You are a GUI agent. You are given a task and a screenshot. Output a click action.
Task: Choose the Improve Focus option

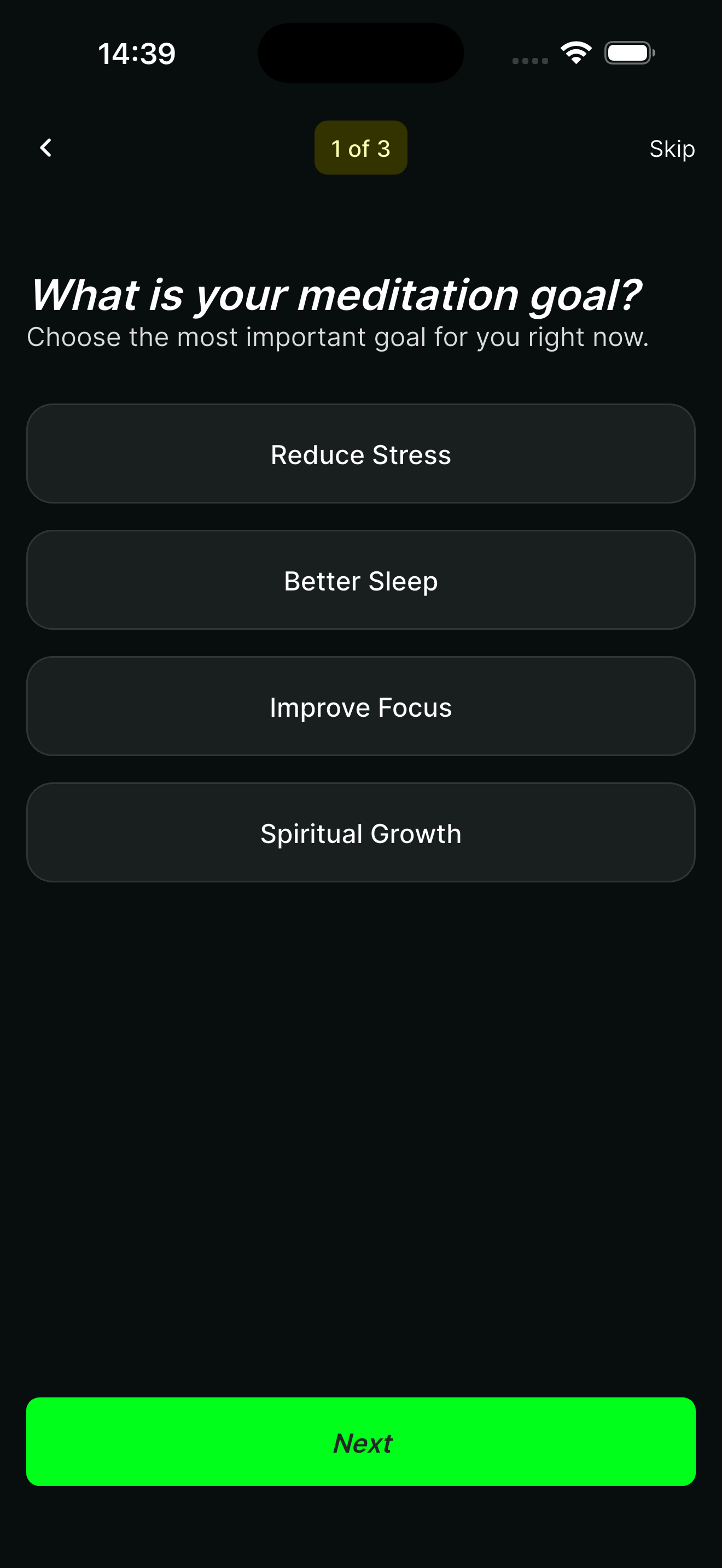click(x=360, y=706)
